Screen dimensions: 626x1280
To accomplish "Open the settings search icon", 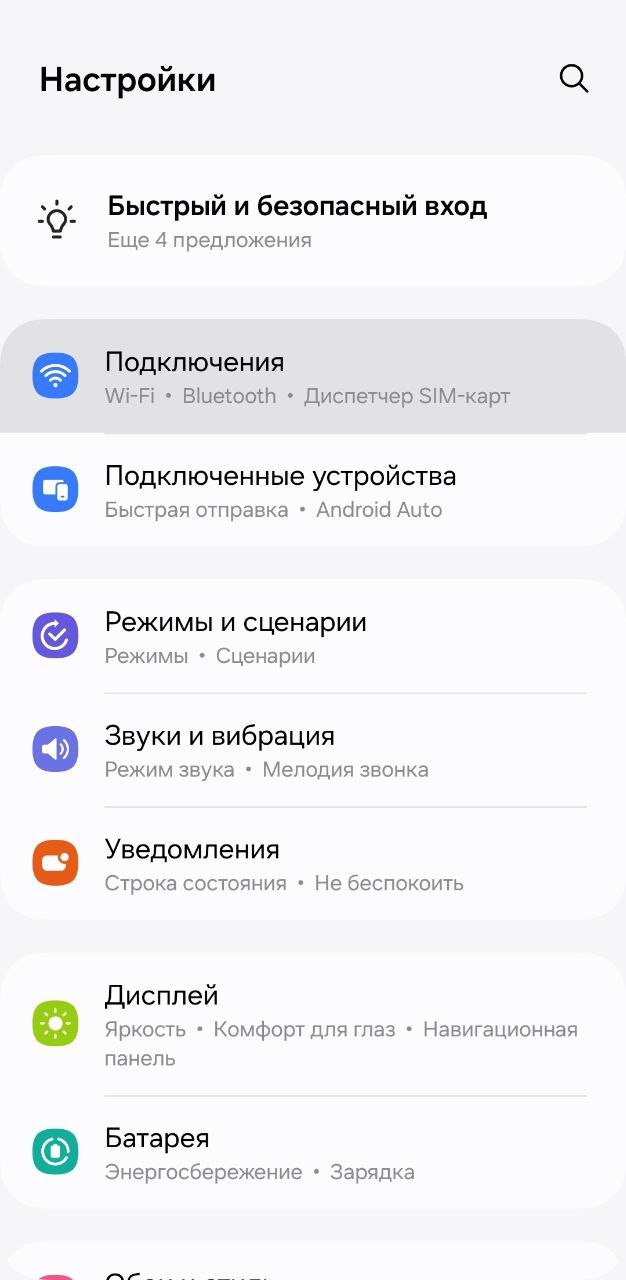I will (574, 78).
